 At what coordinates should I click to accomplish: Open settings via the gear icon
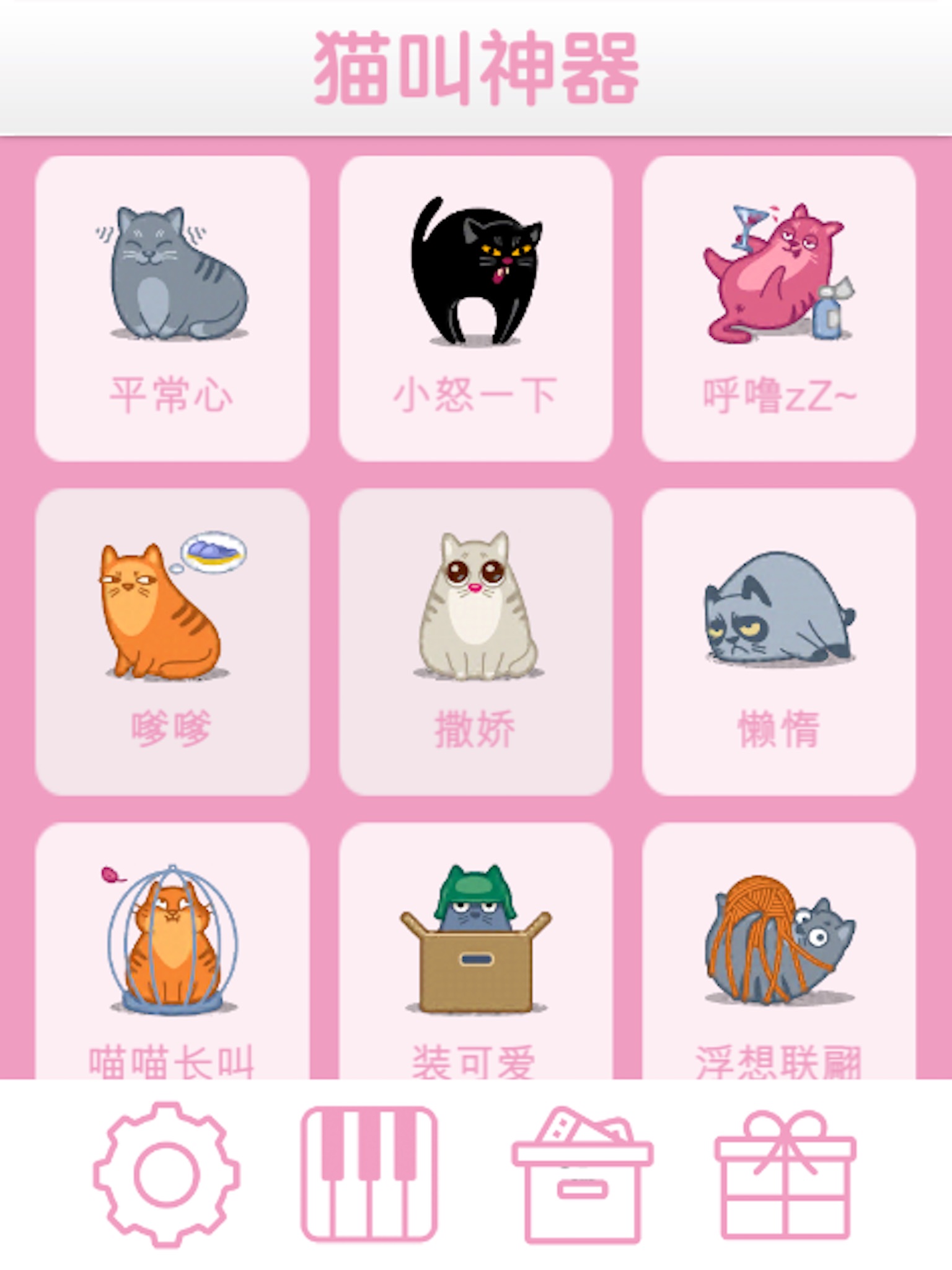point(166,1175)
